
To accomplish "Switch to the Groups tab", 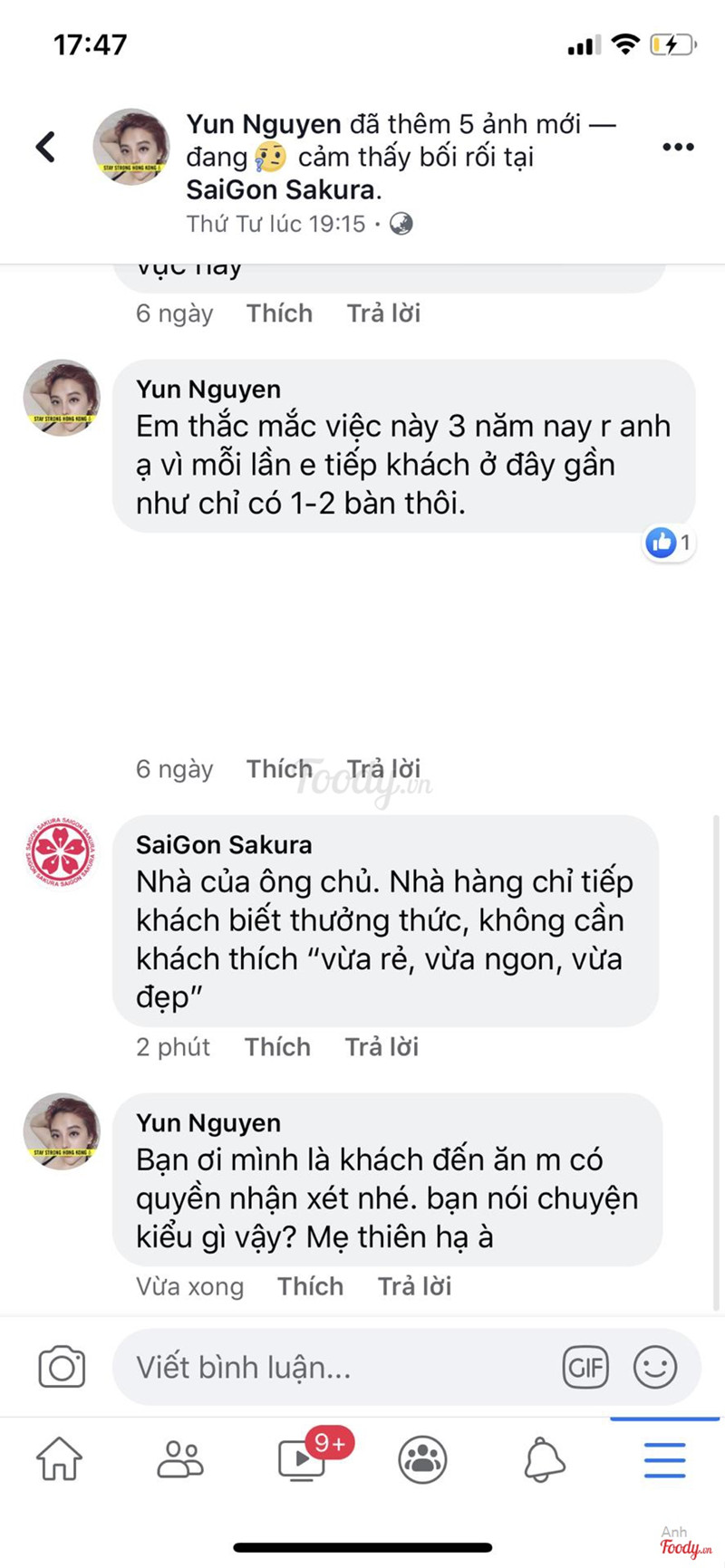I will click(422, 1460).
